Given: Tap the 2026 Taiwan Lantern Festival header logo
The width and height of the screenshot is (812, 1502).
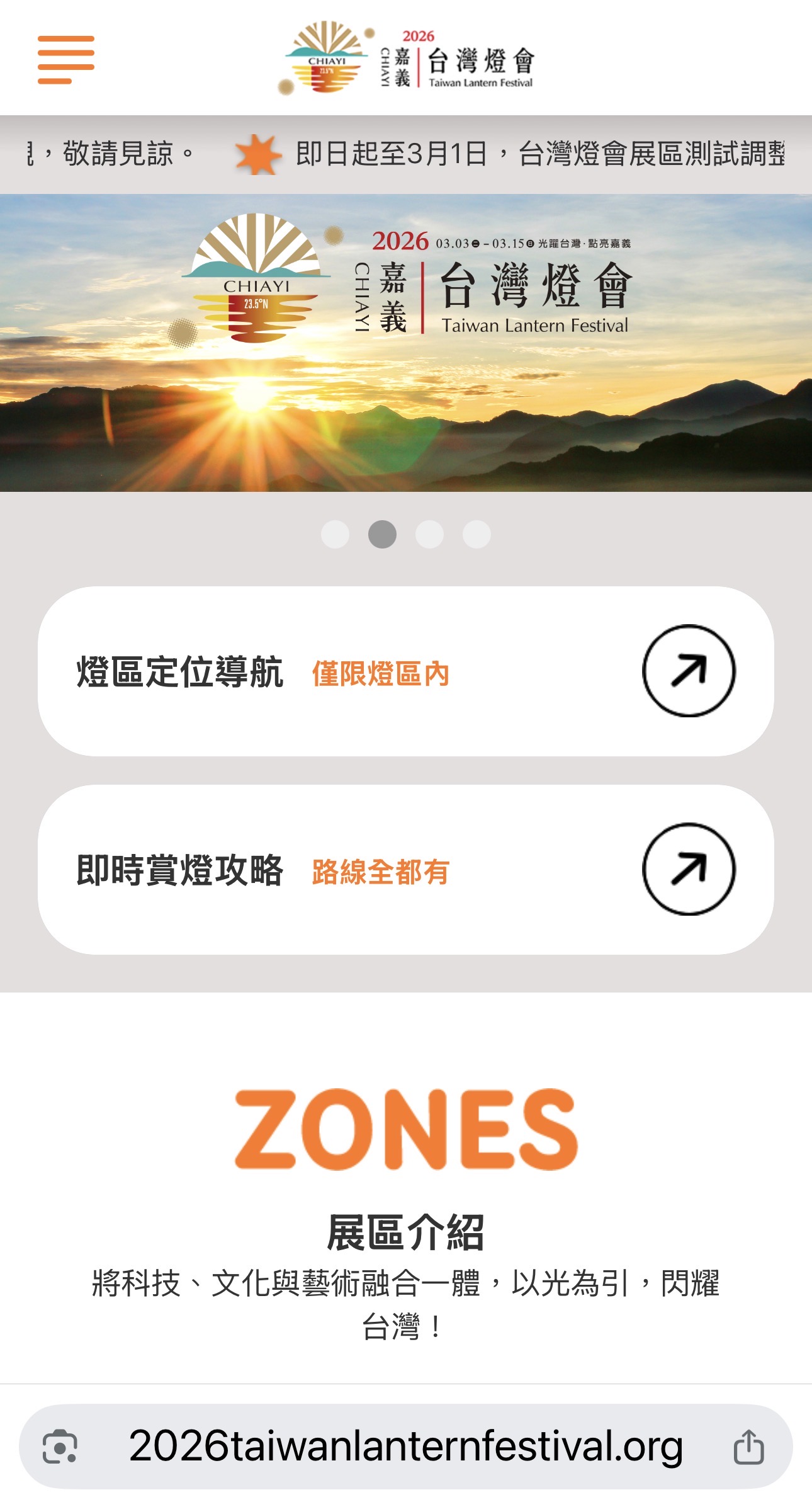Looking at the screenshot, I should point(407,59).
